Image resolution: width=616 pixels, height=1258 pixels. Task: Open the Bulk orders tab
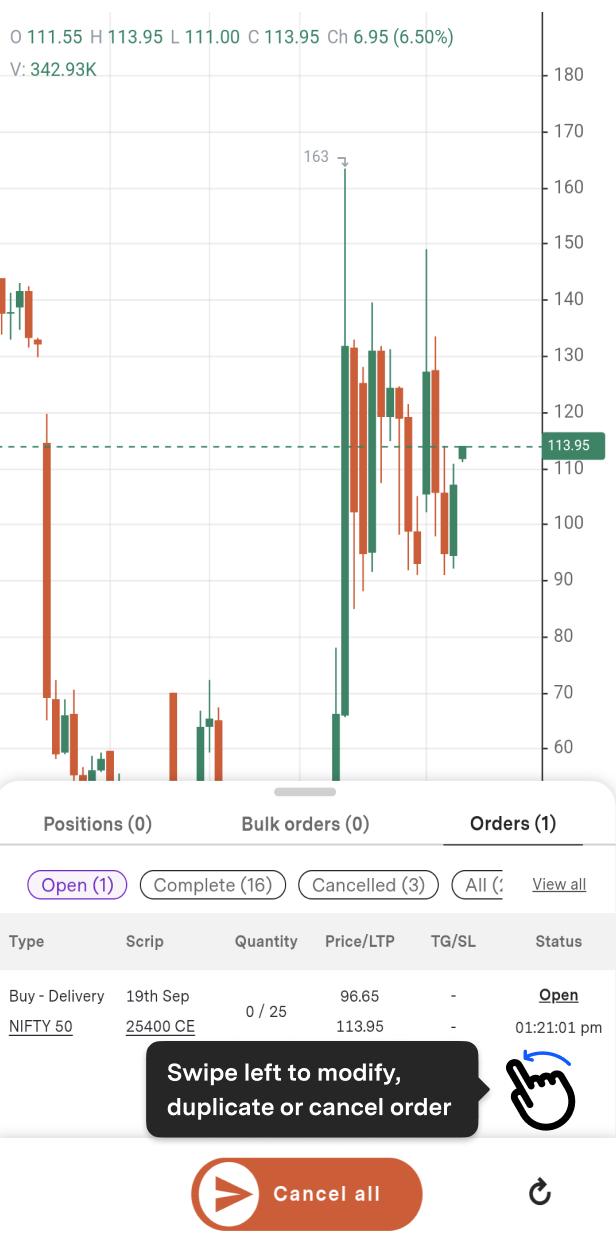click(305, 824)
